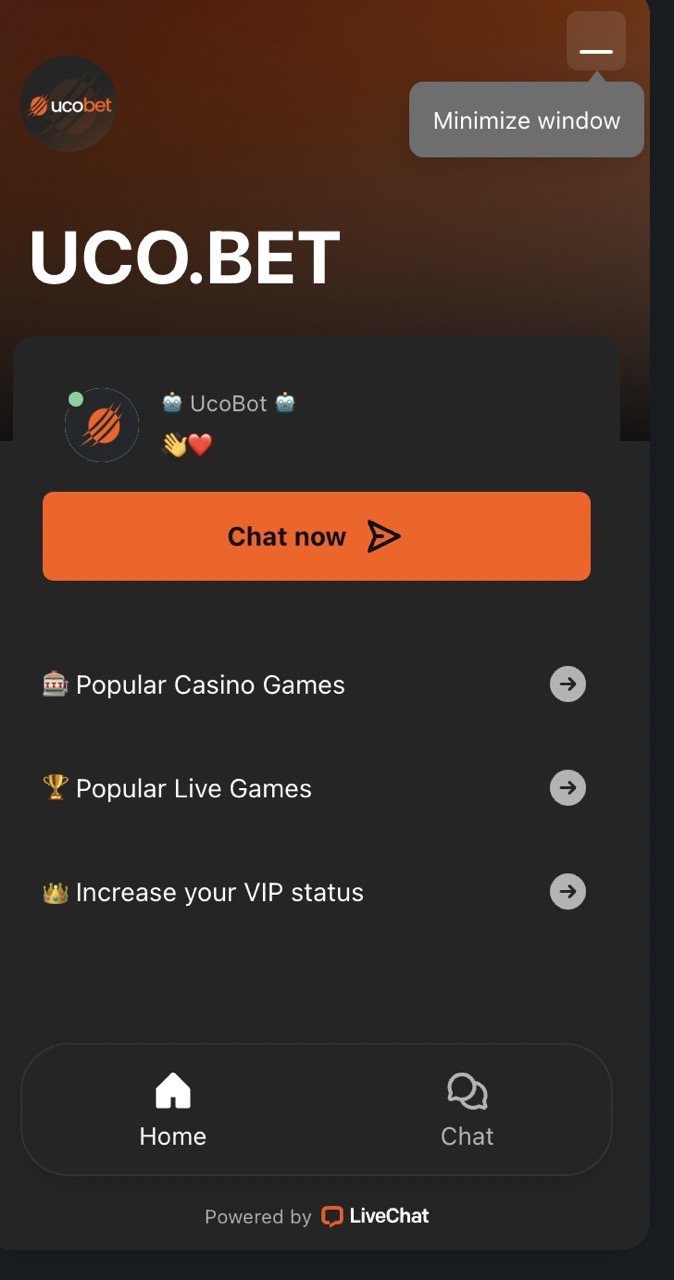Minimize the chat window
Image resolution: width=674 pixels, height=1280 pixels.
tap(596, 42)
